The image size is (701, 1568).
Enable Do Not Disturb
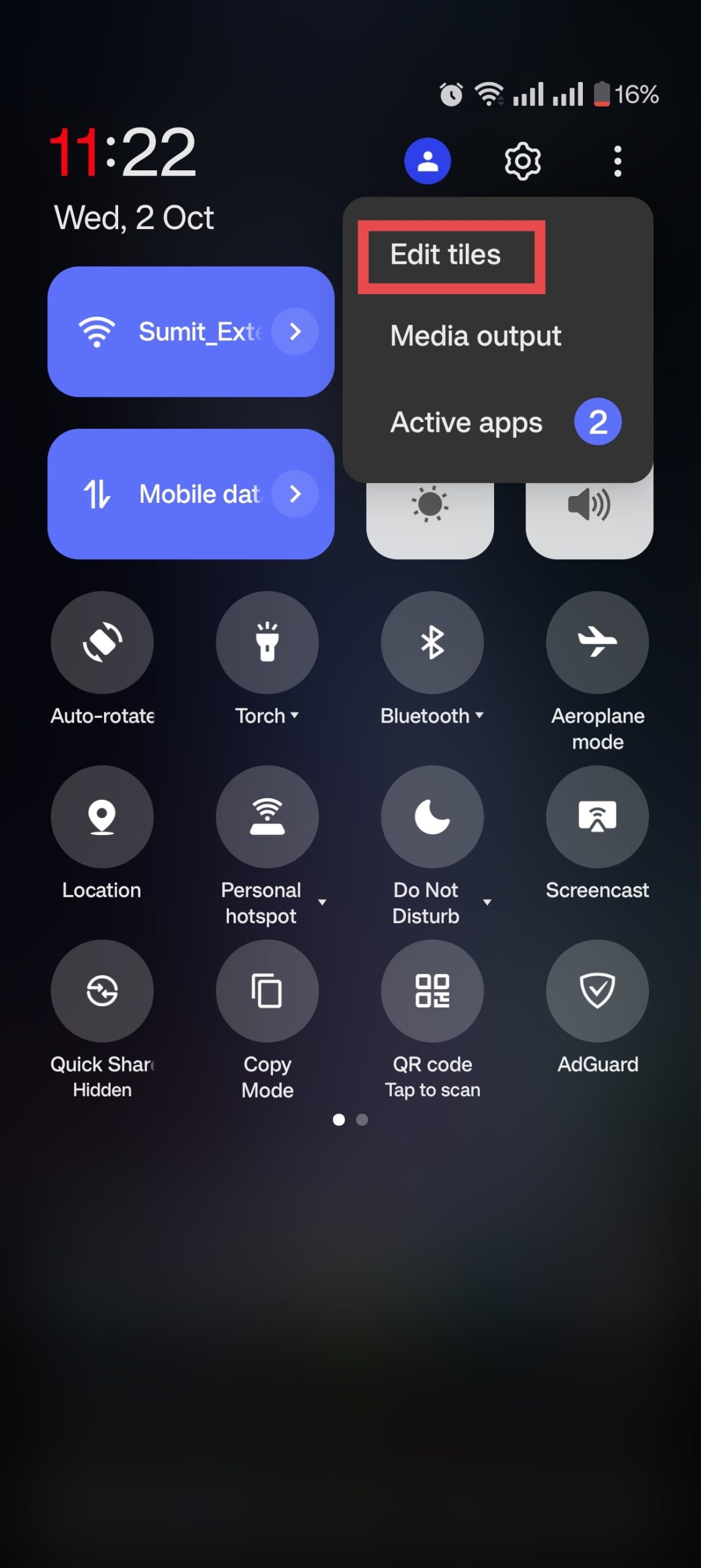click(x=432, y=816)
